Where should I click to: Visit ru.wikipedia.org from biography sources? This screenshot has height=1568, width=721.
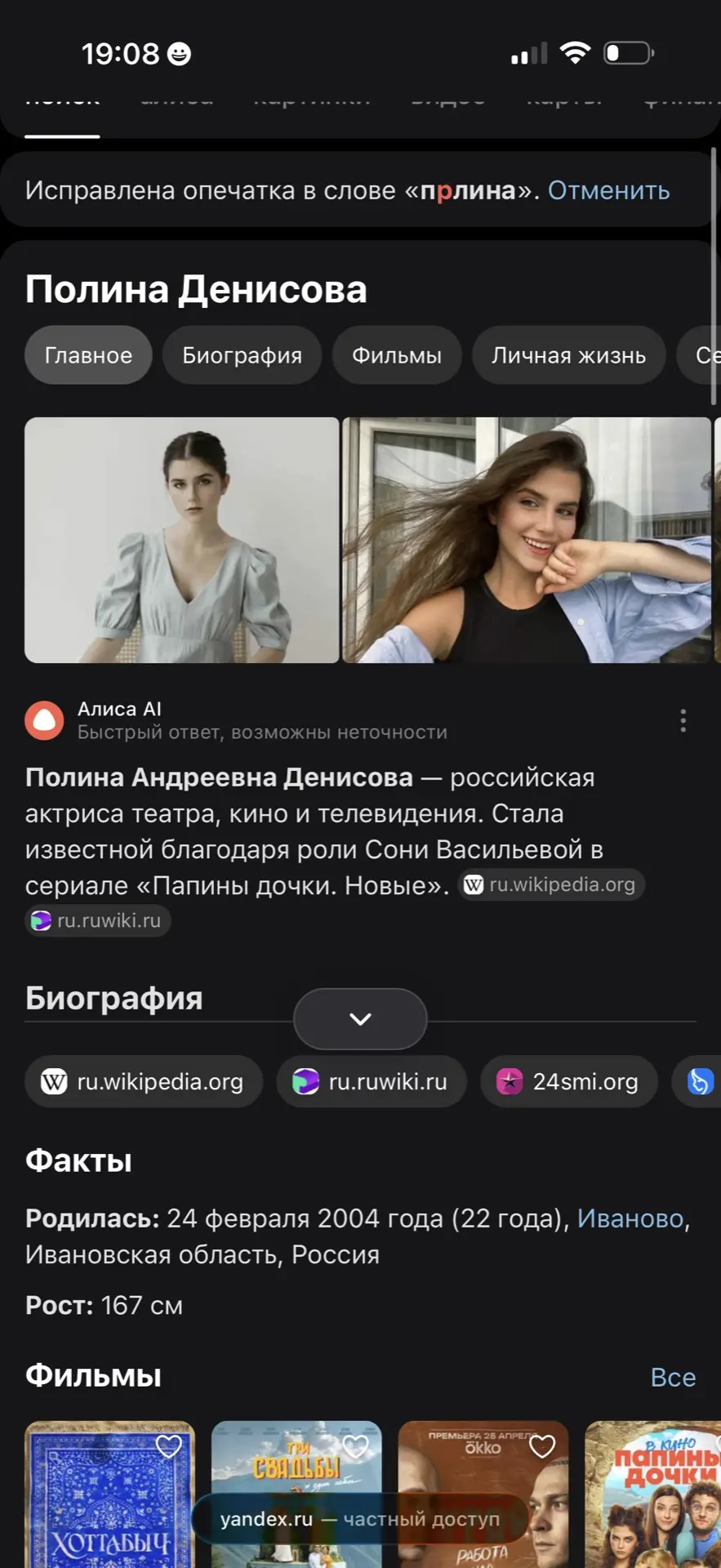coord(144,1081)
